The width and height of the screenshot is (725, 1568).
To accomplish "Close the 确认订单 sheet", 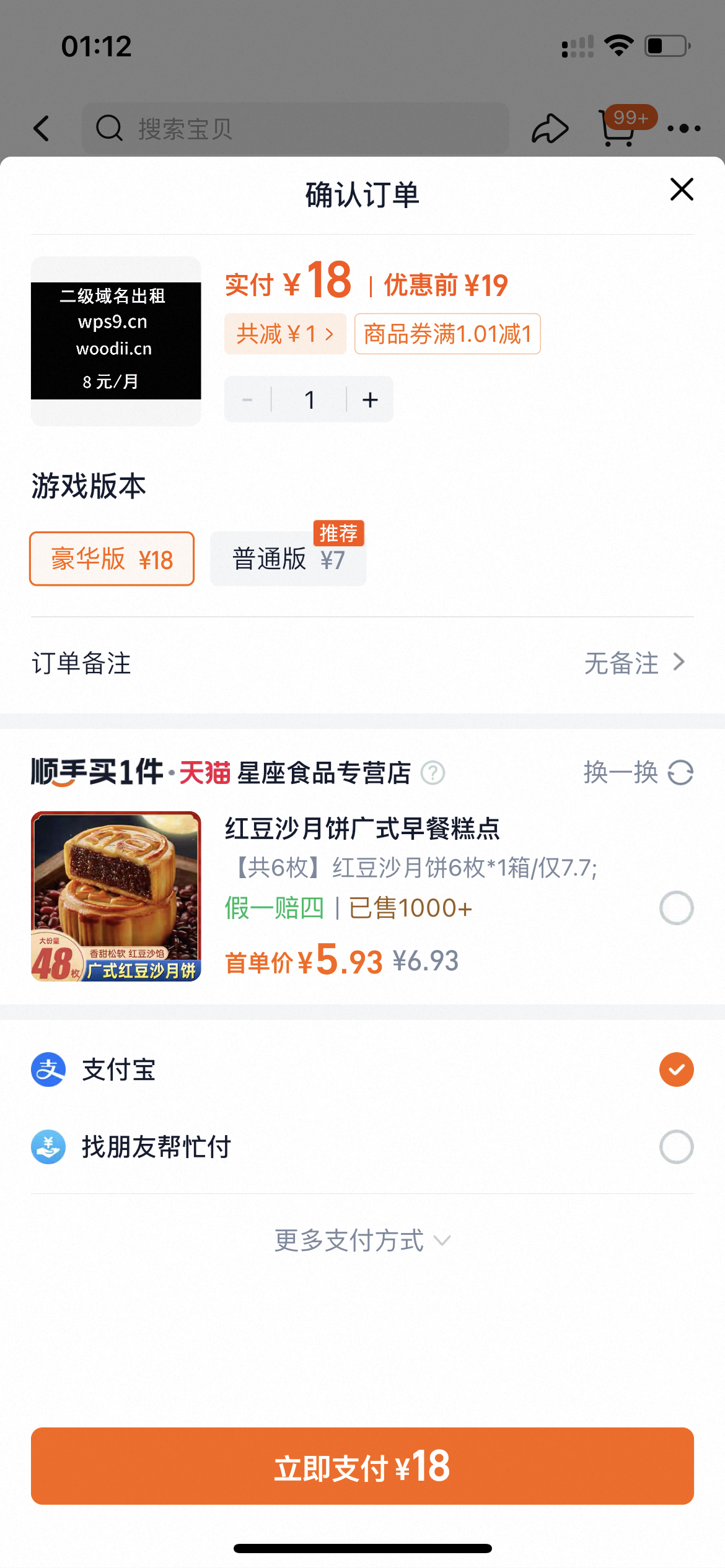I will [681, 189].
